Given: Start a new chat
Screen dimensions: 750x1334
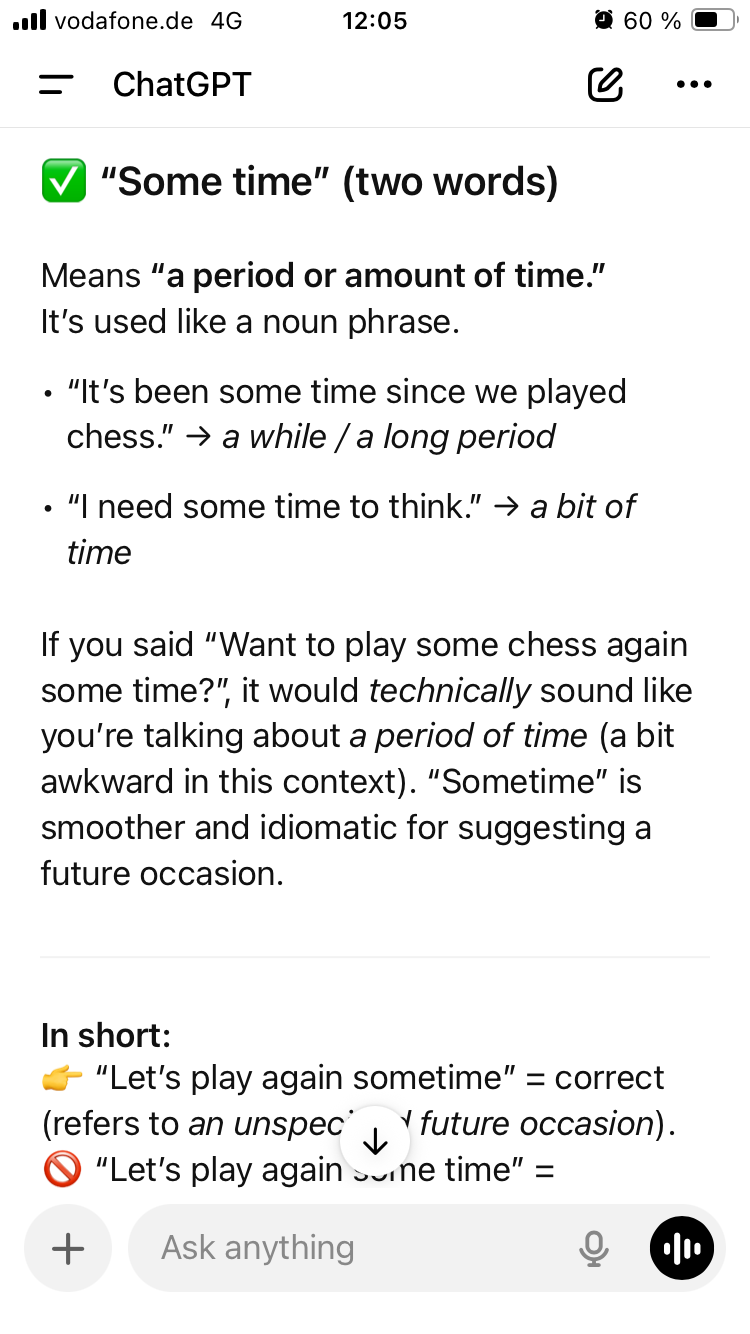Looking at the screenshot, I should click(x=605, y=85).
